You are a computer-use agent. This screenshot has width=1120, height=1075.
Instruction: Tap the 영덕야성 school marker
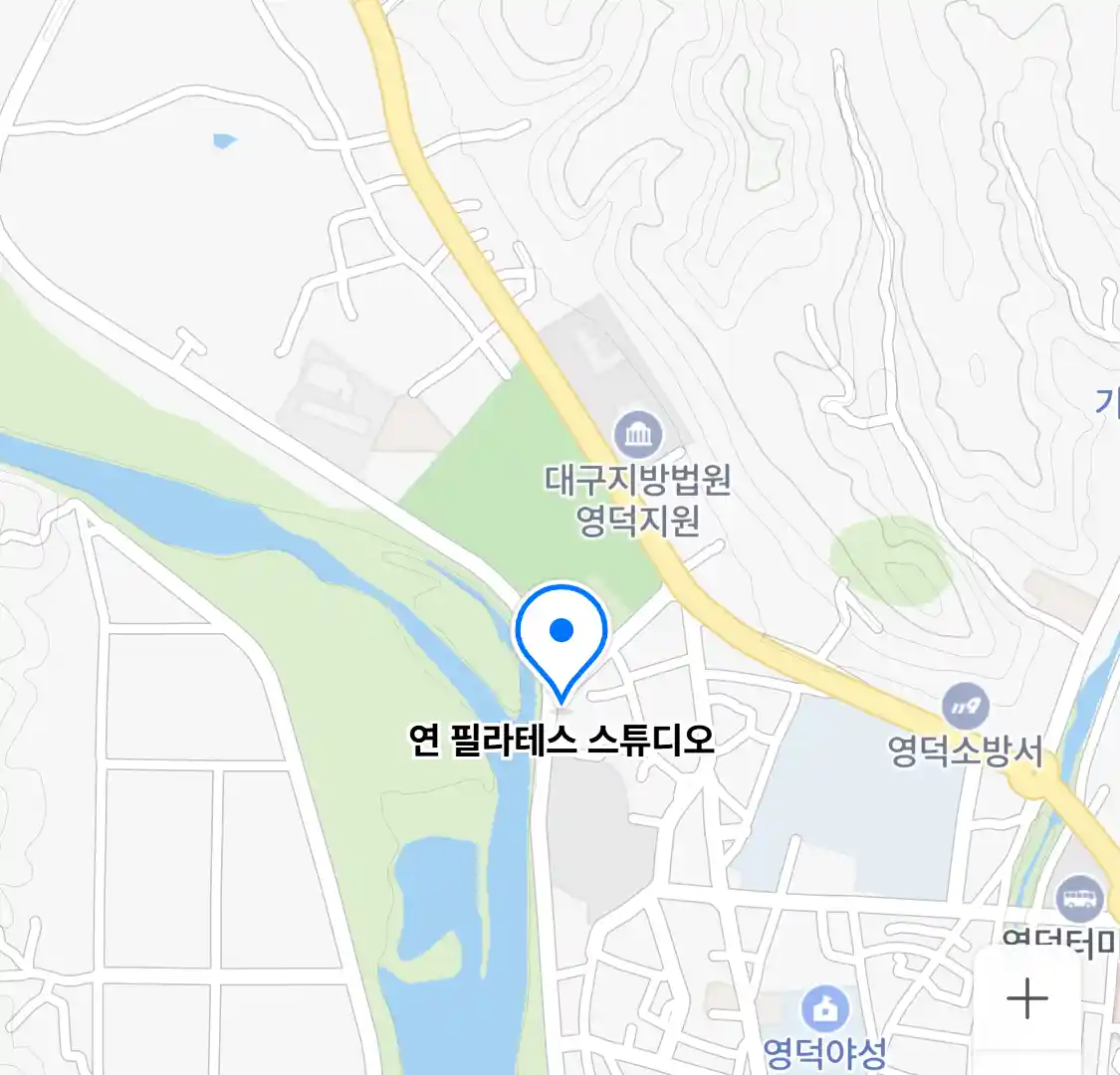(824, 1010)
